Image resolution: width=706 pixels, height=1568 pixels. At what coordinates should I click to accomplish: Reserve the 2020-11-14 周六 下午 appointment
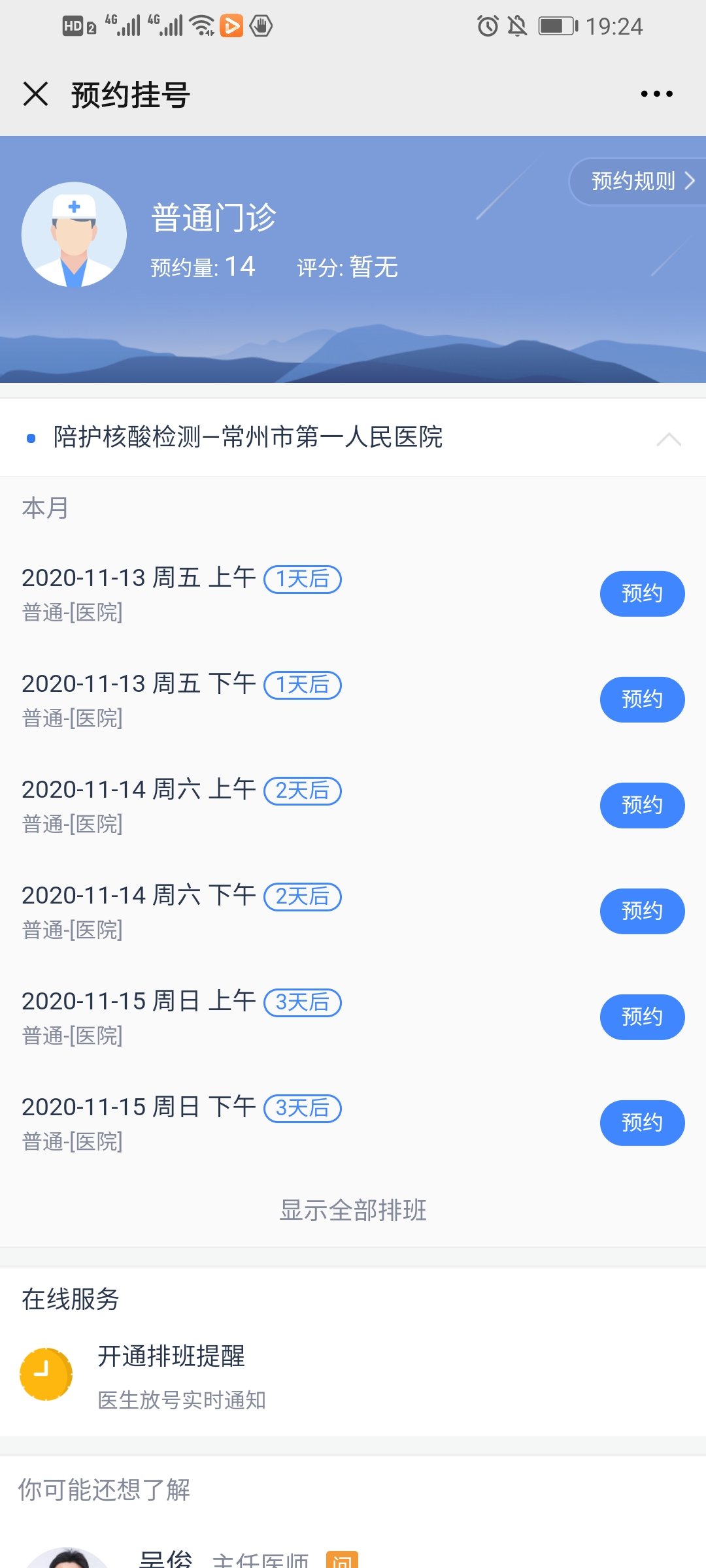(x=641, y=911)
